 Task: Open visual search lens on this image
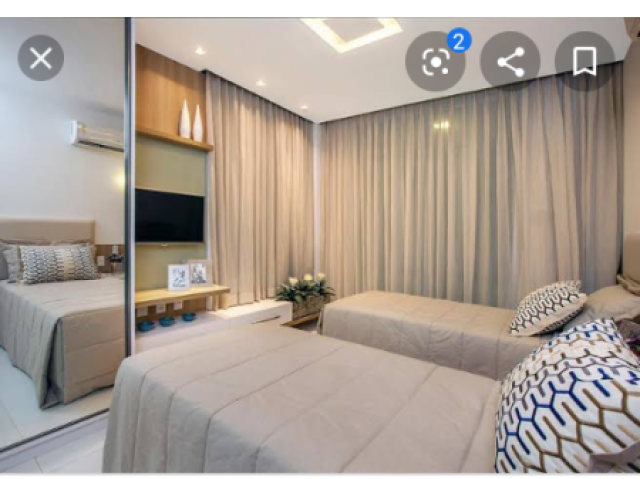coord(436,62)
